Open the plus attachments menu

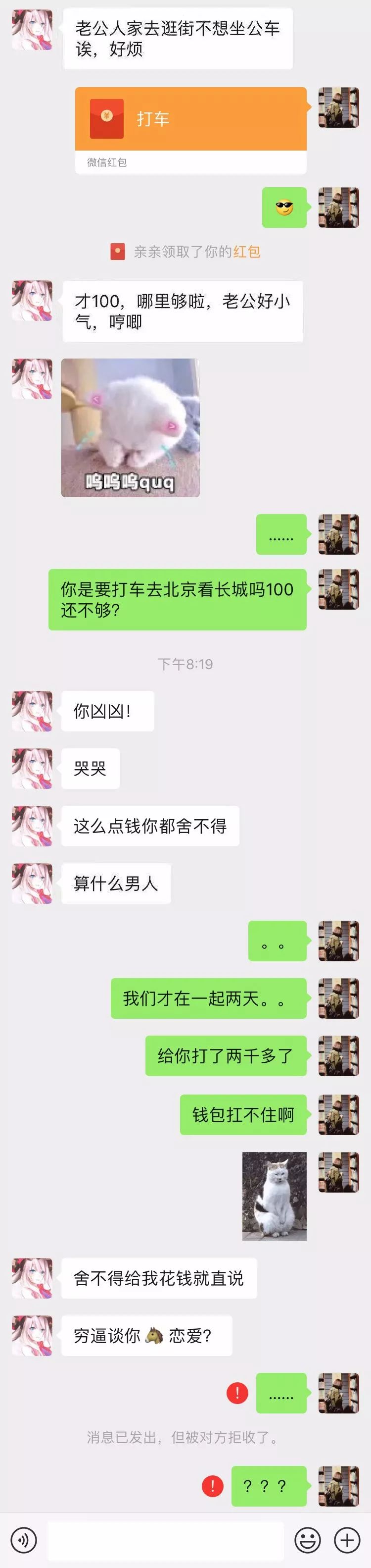click(x=347, y=1540)
